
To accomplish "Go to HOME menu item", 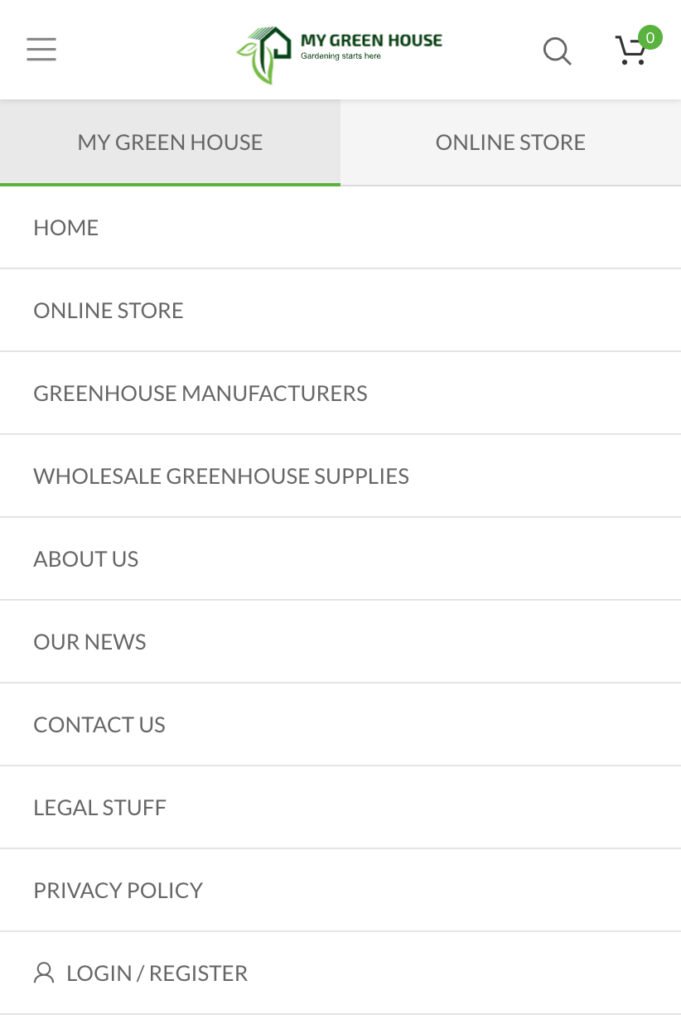I will tap(66, 228).
